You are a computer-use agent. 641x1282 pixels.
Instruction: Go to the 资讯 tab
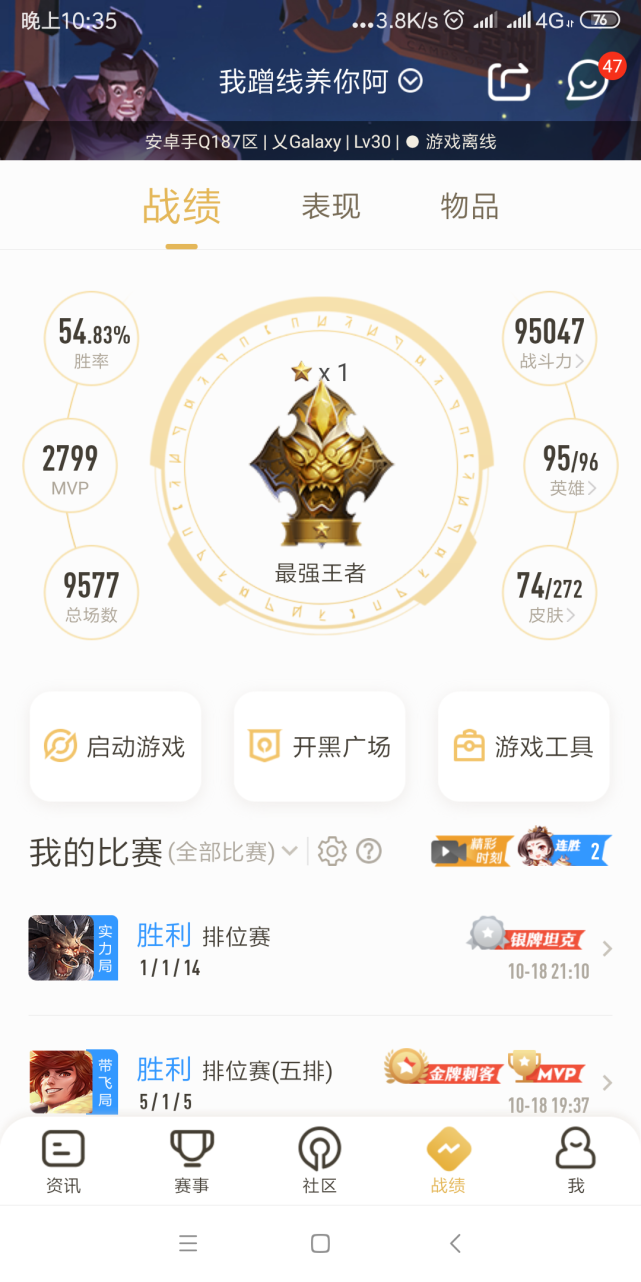[x=64, y=1160]
